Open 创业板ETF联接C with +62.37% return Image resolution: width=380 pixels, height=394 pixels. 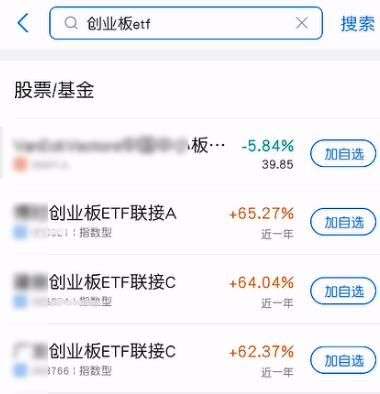click(153, 360)
